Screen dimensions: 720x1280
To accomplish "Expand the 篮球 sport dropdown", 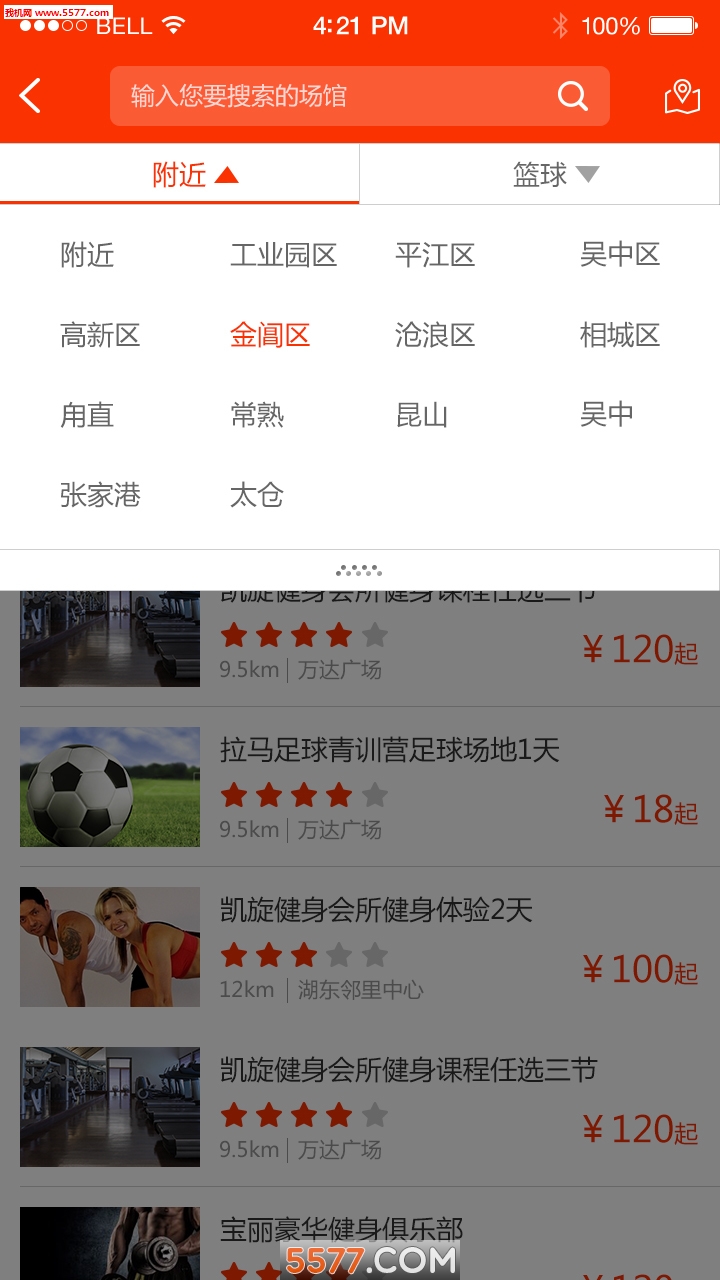I will (x=555, y=175).
